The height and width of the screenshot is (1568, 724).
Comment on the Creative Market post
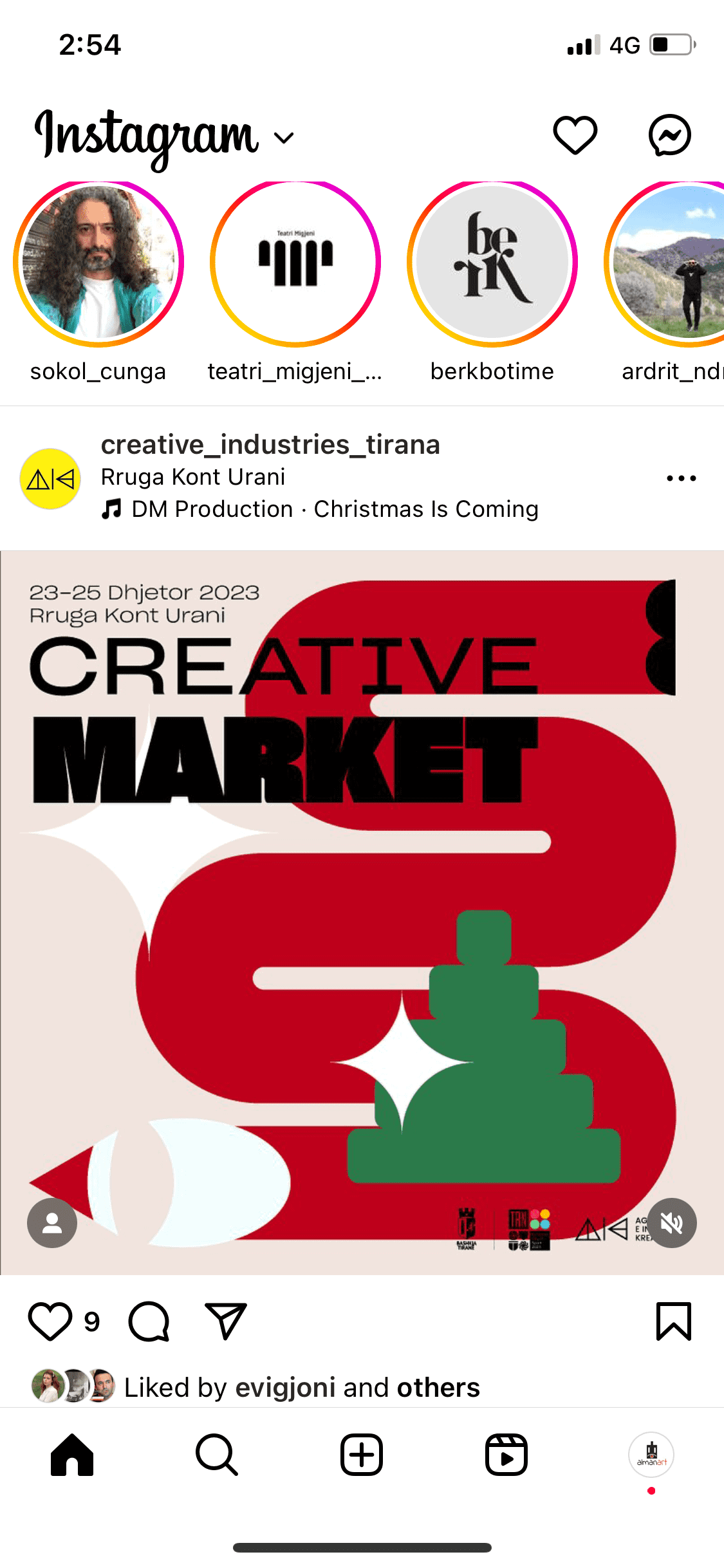(149, 1321)
